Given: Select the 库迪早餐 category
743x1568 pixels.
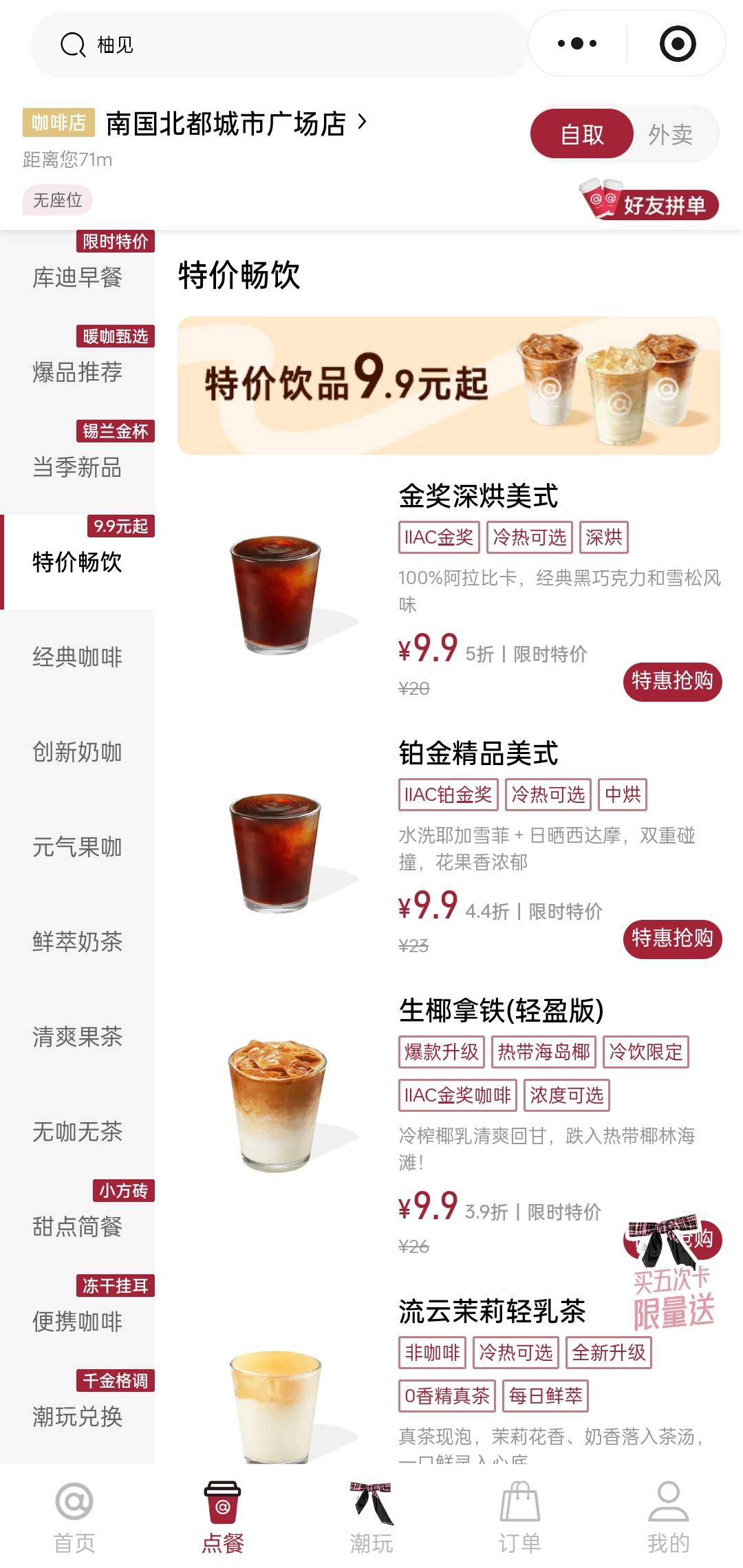Looking at the screenshot, I should [x=77, y=277].
